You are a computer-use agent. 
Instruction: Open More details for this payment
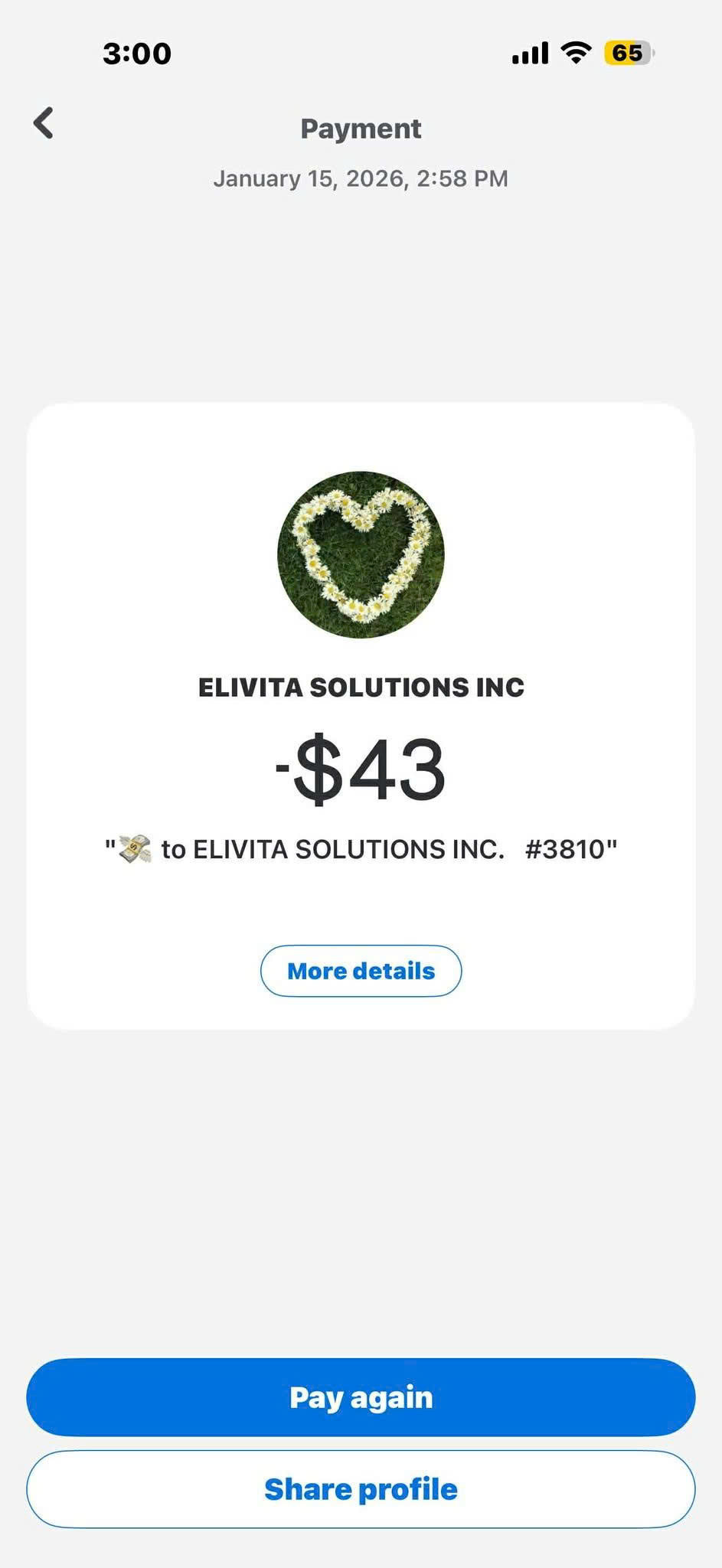(x=361, y=971)
